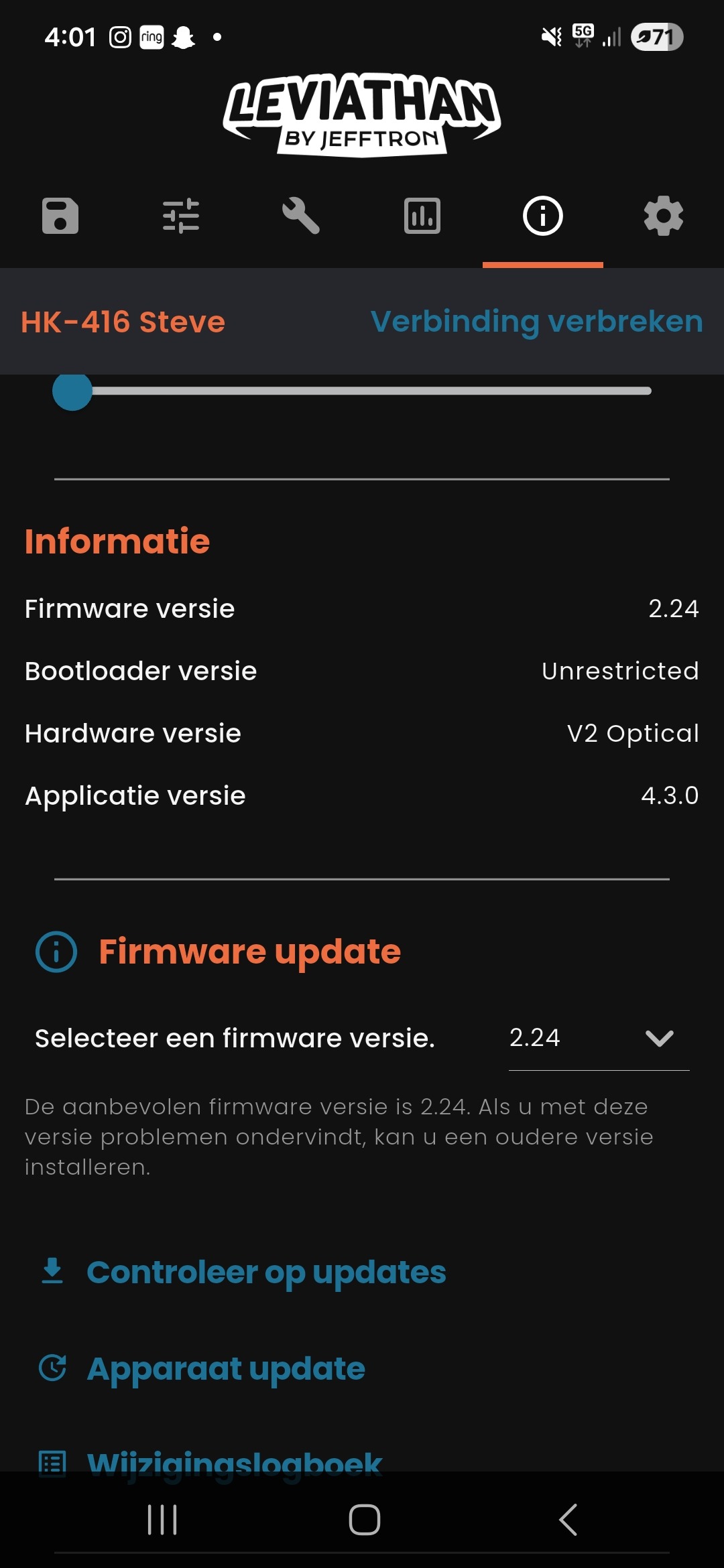Tap Controleer op updates
The image size is (724, 1568).
tap(265, 1272)
